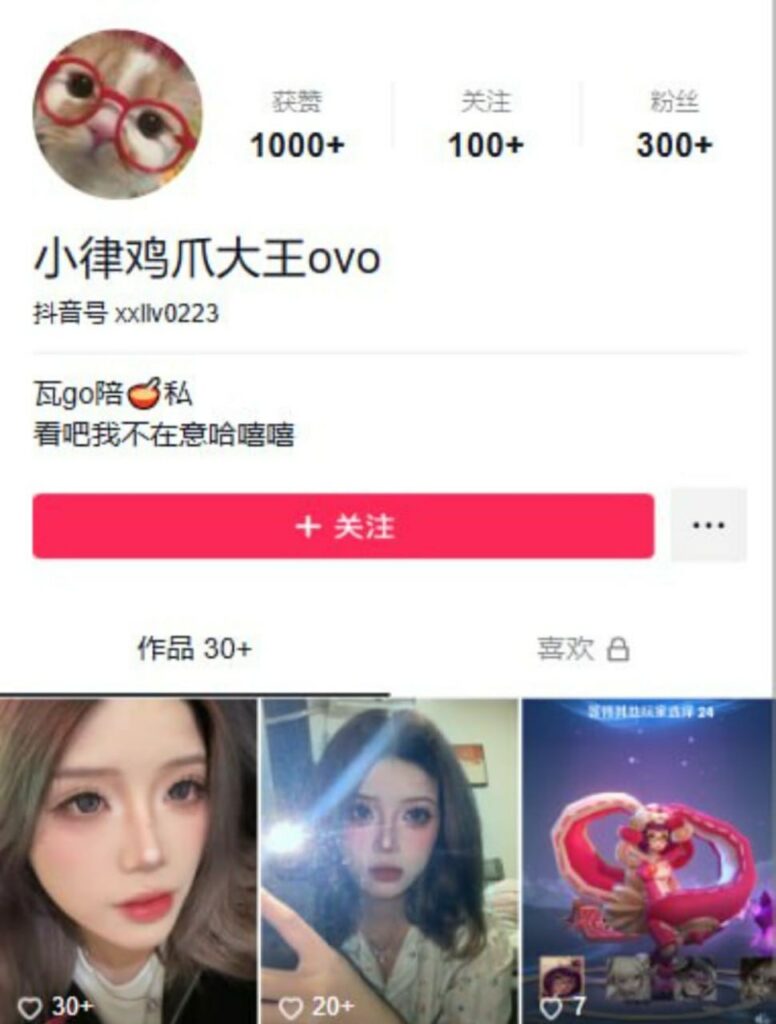Open the video with 30+ likes
This screenshot has width=776, height=1024.
128,860
